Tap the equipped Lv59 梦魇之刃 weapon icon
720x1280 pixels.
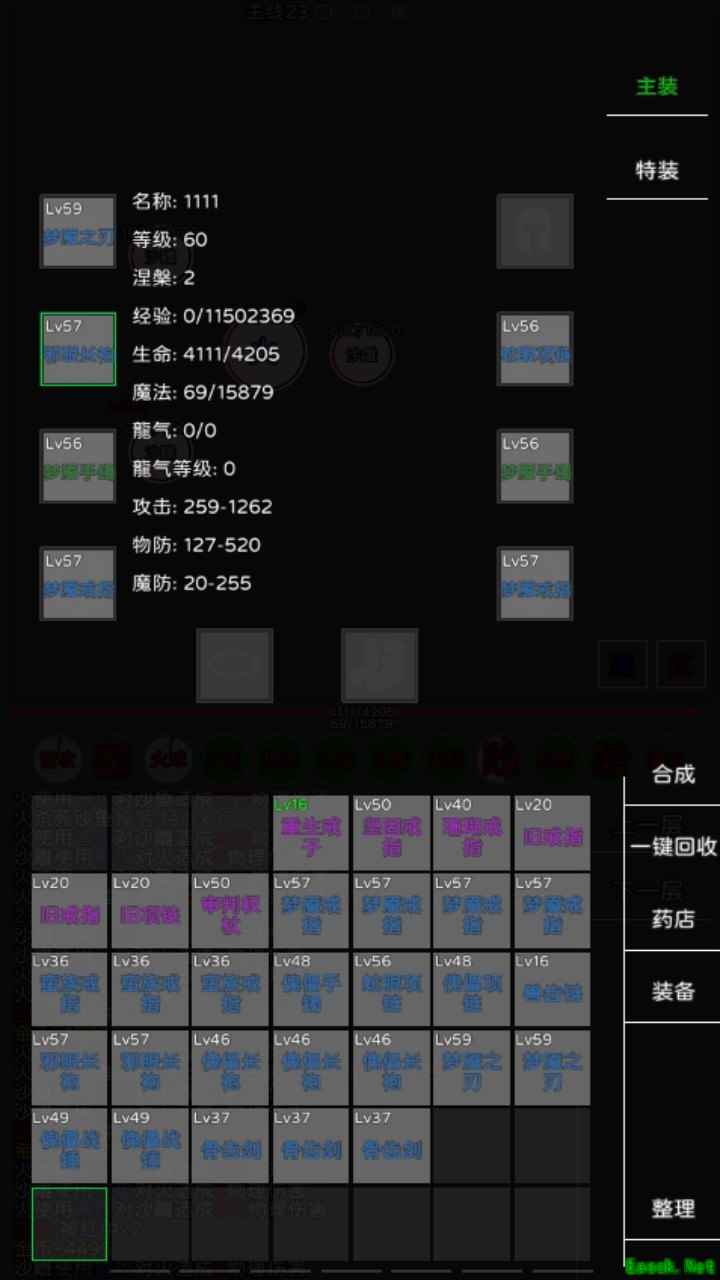click(x=77, y=231)
